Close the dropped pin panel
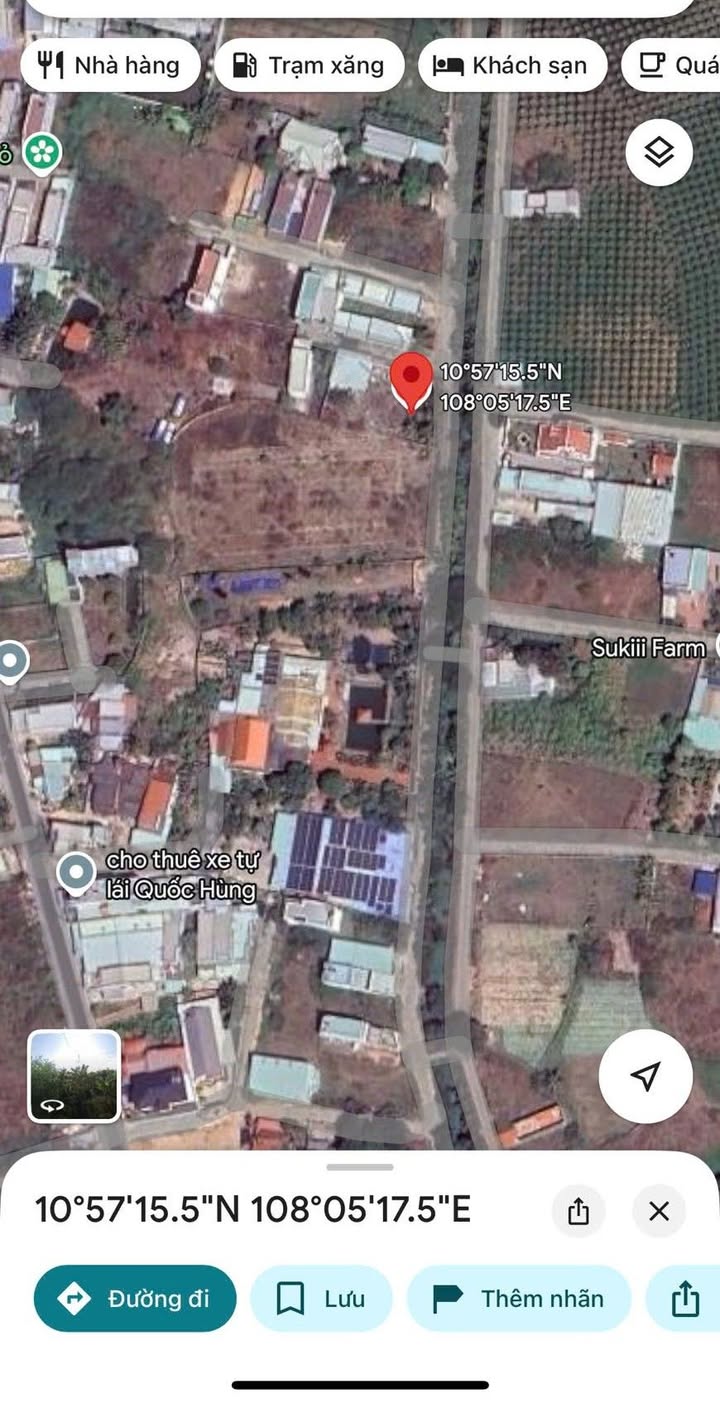The height and width of the screenshot is (1403, 720). click(x=659, y=1211)
